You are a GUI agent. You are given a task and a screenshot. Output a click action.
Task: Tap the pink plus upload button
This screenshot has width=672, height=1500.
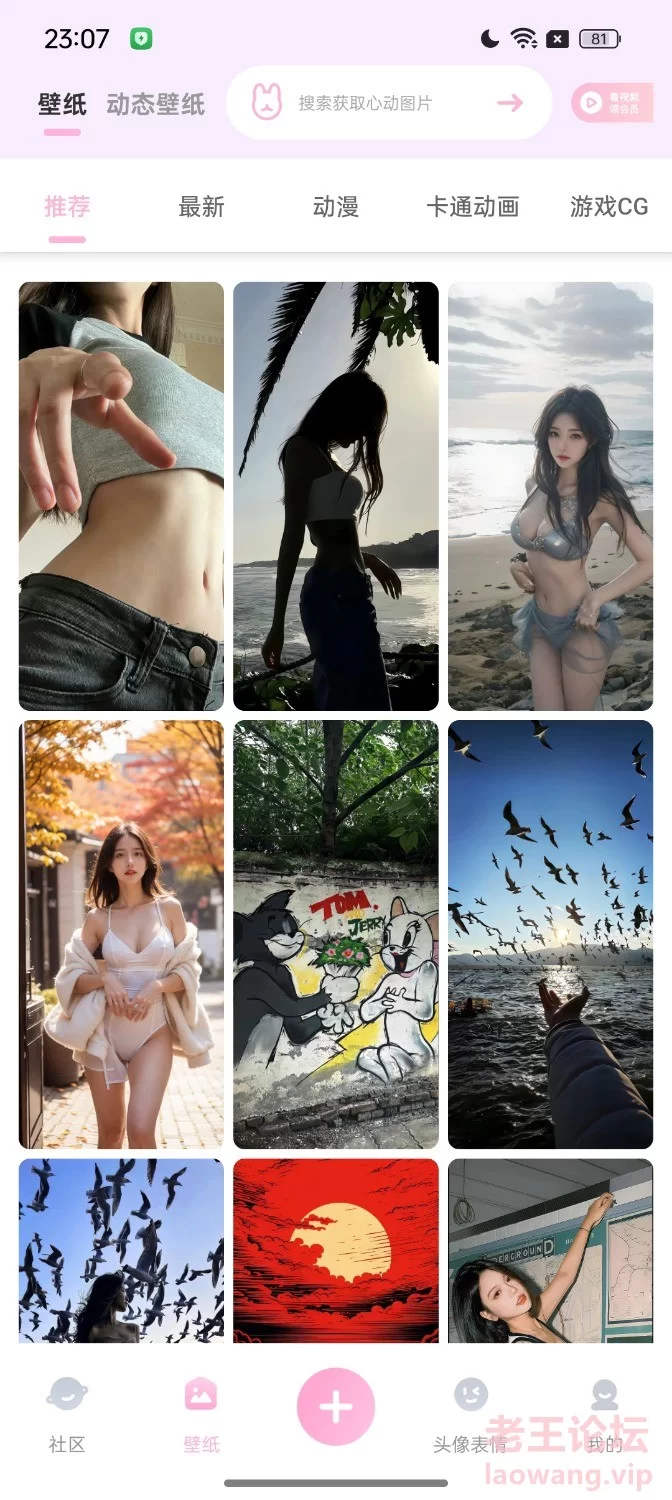tap(336, 1407)
